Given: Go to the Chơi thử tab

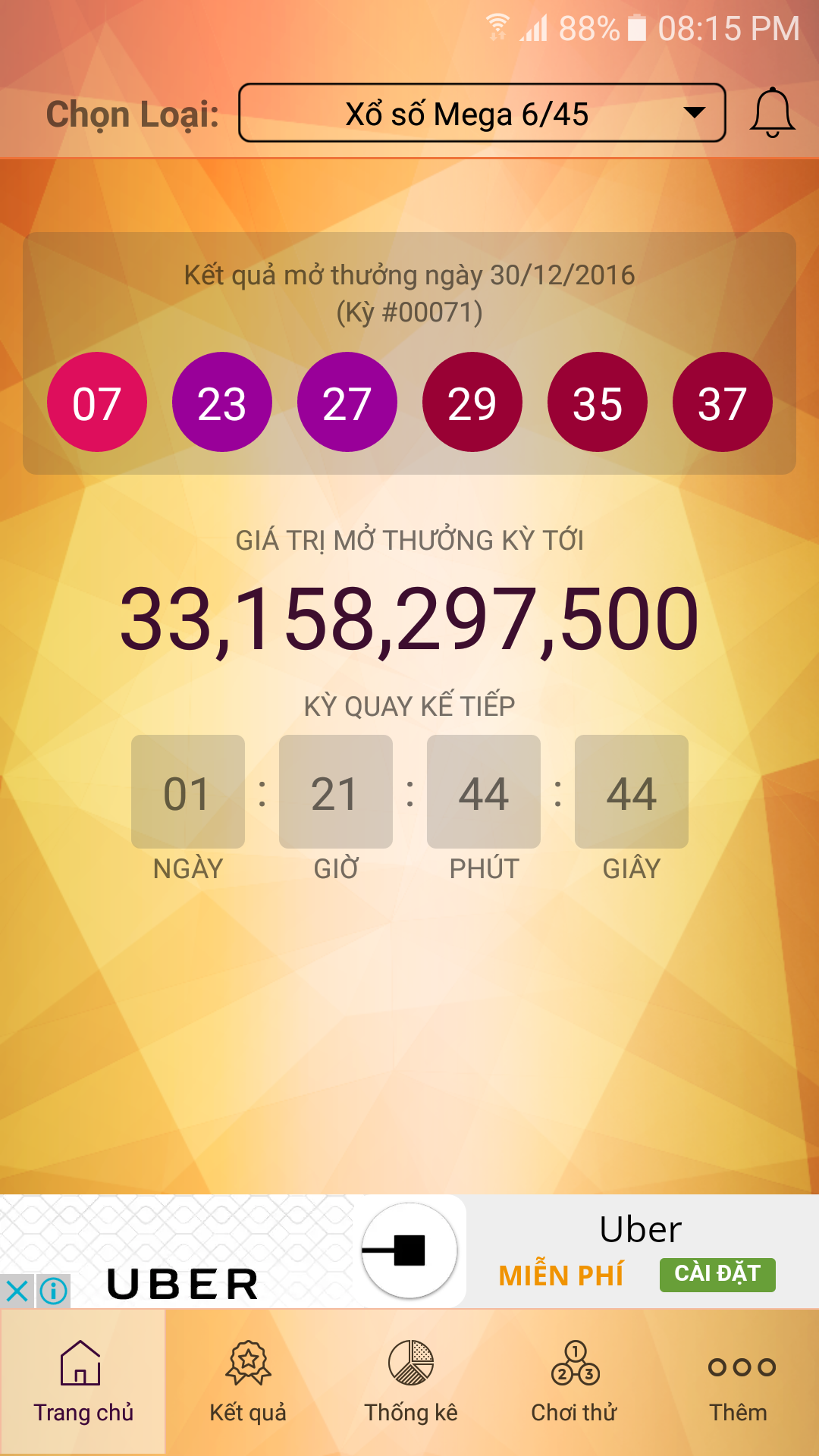Looking at the screenshot, I should point(574,1382).
